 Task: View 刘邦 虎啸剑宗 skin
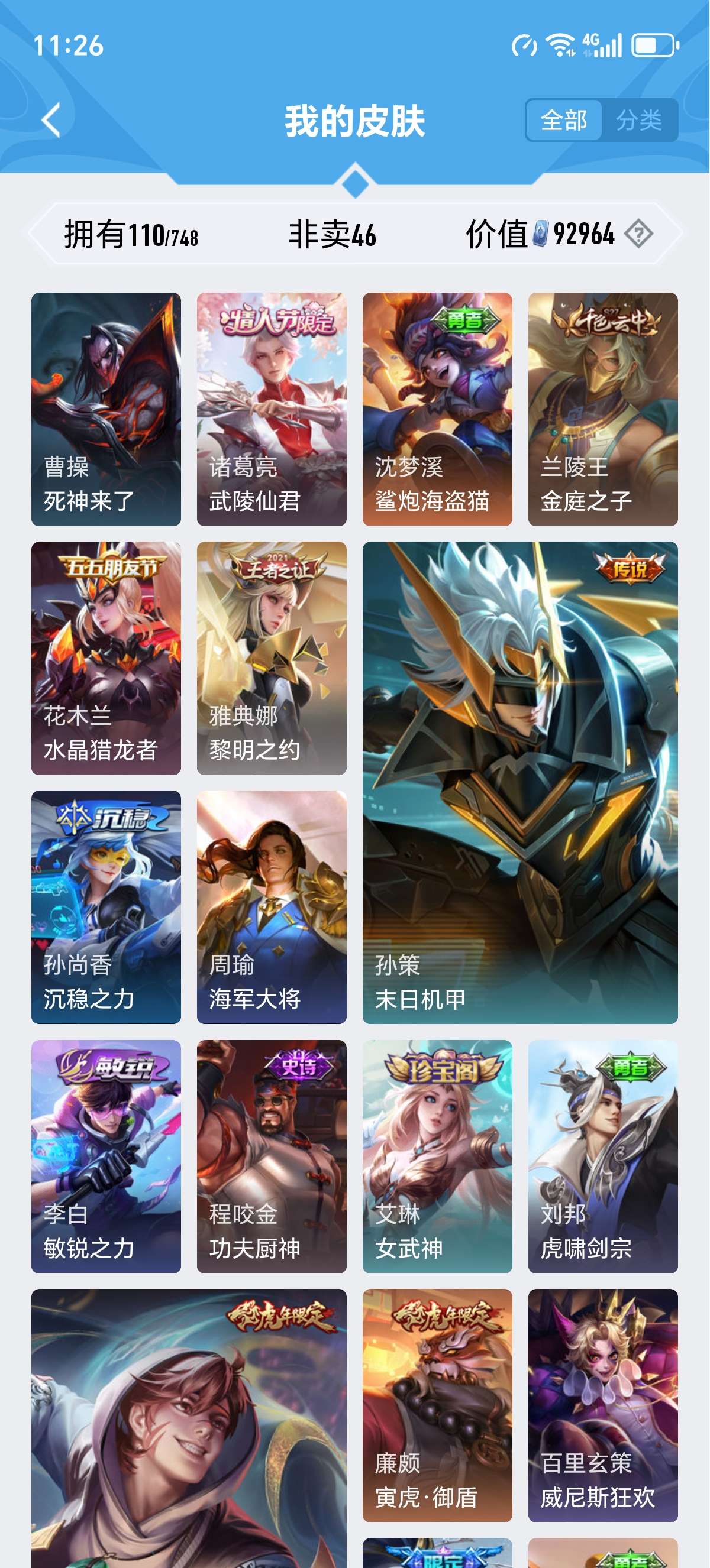[x=603, y=1156]
